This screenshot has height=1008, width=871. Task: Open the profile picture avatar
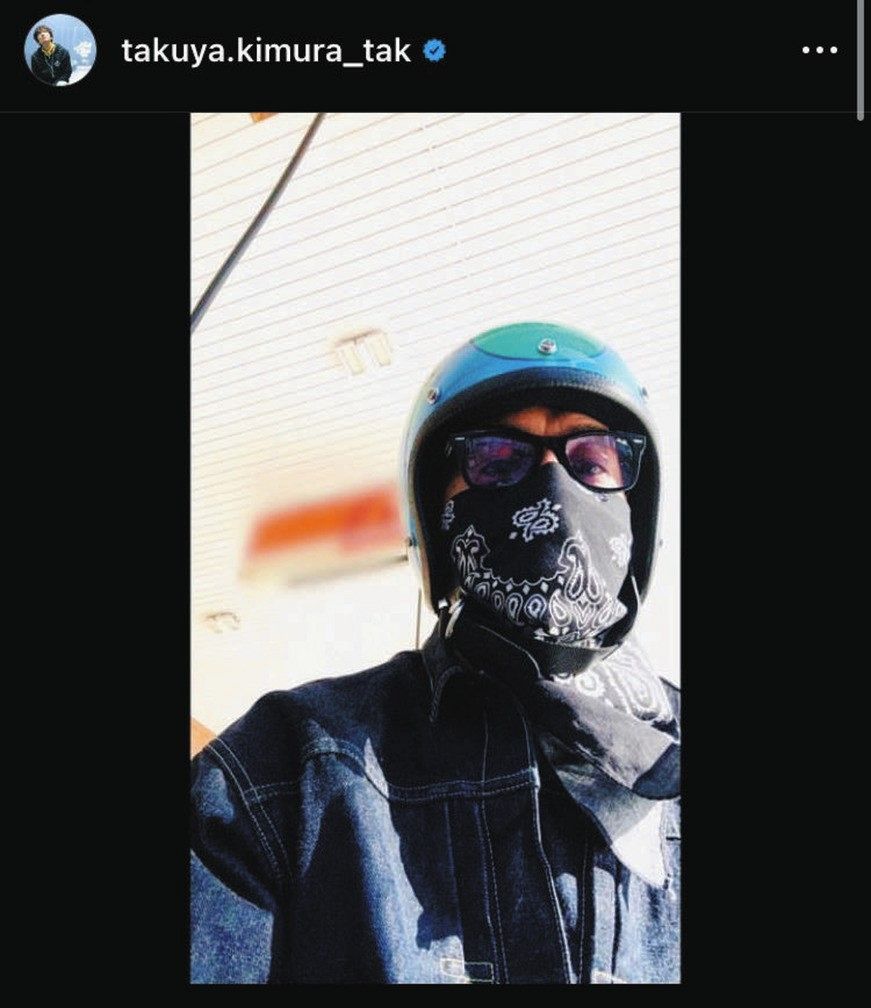coord(60,51)
